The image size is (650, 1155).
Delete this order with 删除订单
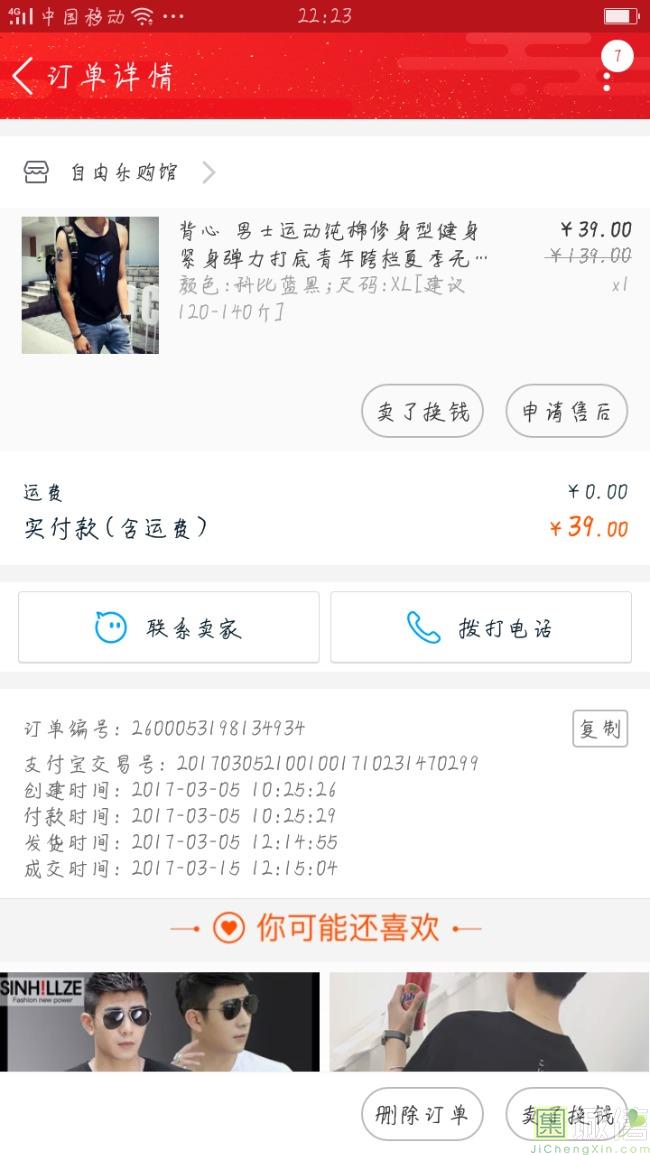point(422,1114)
